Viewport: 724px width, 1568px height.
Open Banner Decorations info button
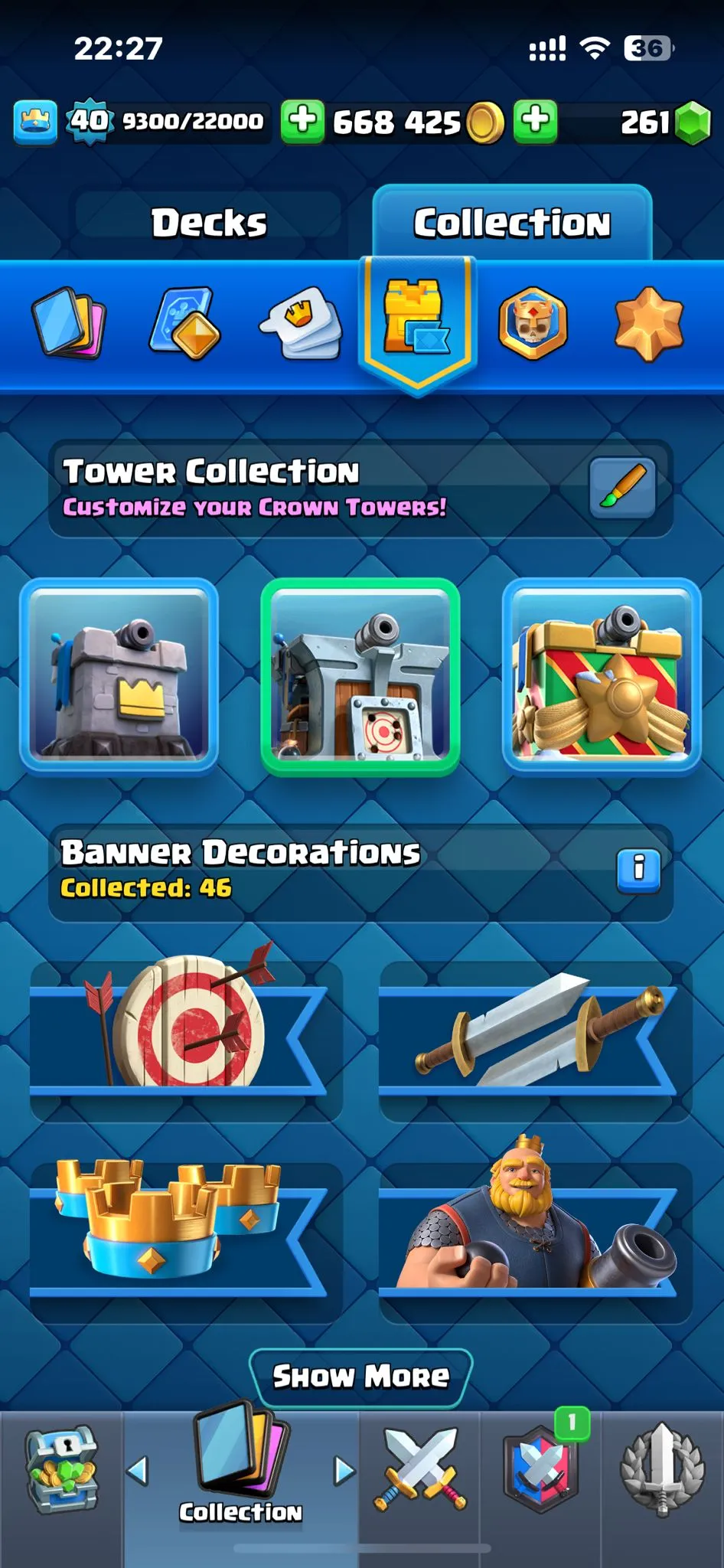pos(638,870)
